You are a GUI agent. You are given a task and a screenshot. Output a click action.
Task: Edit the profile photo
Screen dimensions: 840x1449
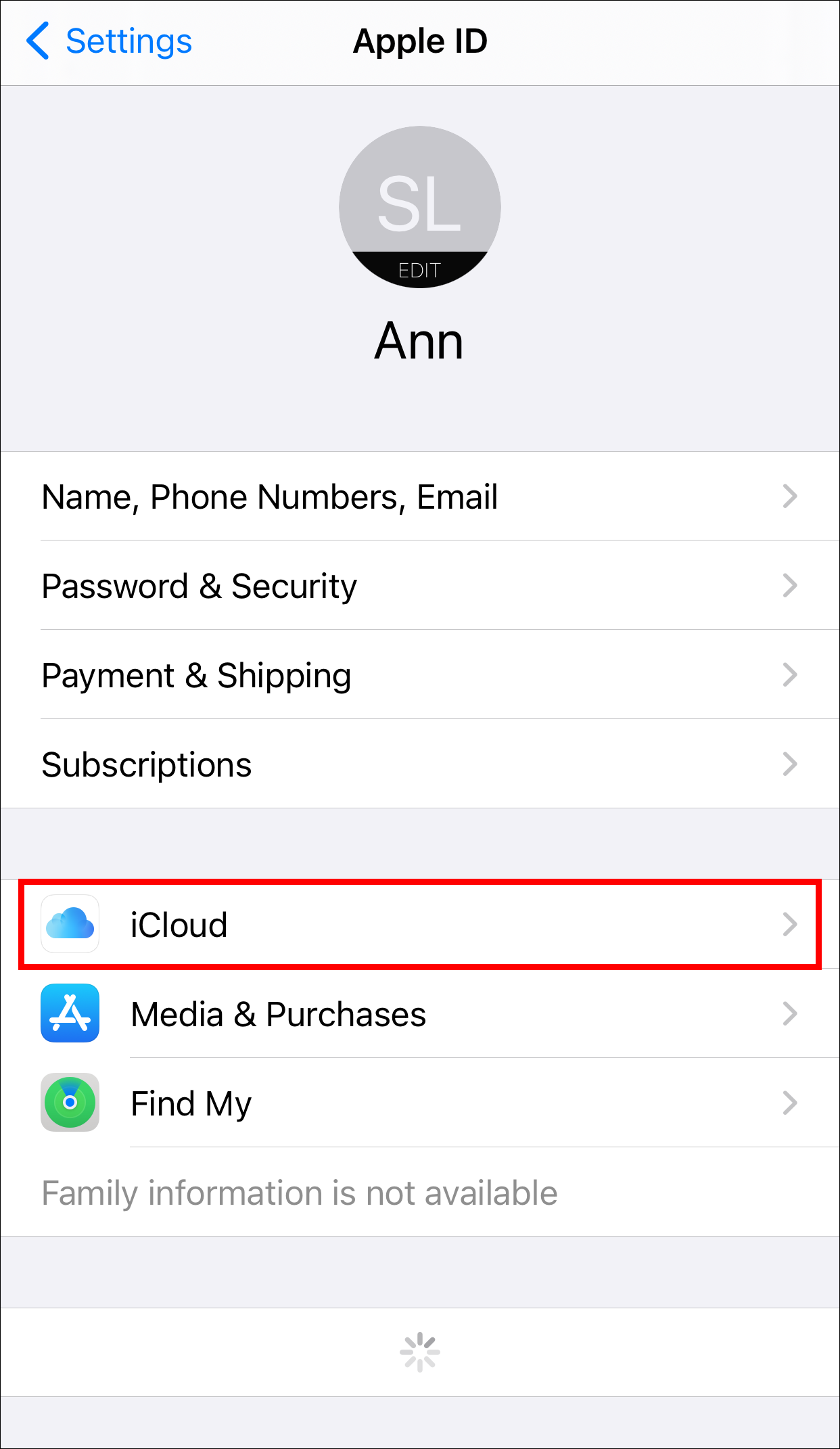pyautogui.click(x=419, y=269)
